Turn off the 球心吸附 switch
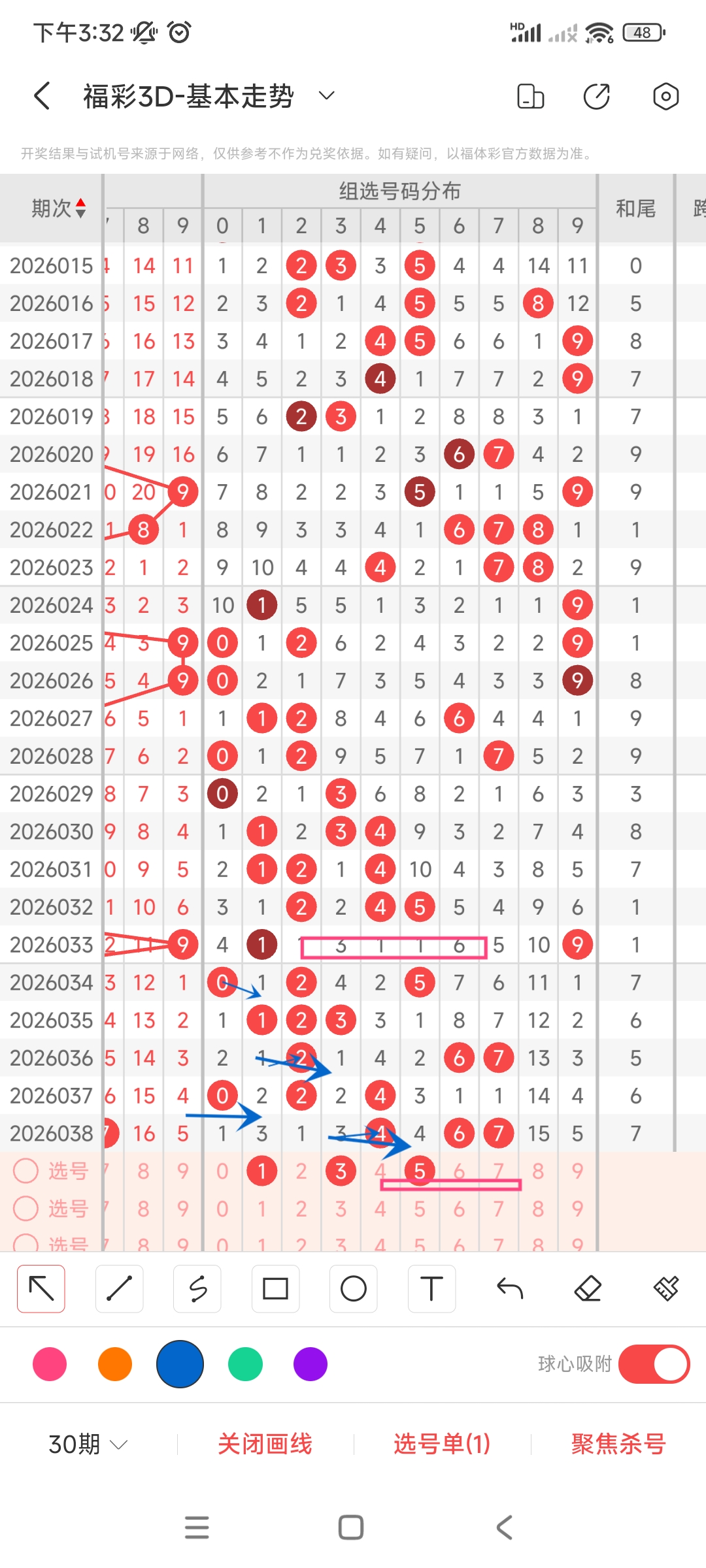 [x=654, y=1364]
